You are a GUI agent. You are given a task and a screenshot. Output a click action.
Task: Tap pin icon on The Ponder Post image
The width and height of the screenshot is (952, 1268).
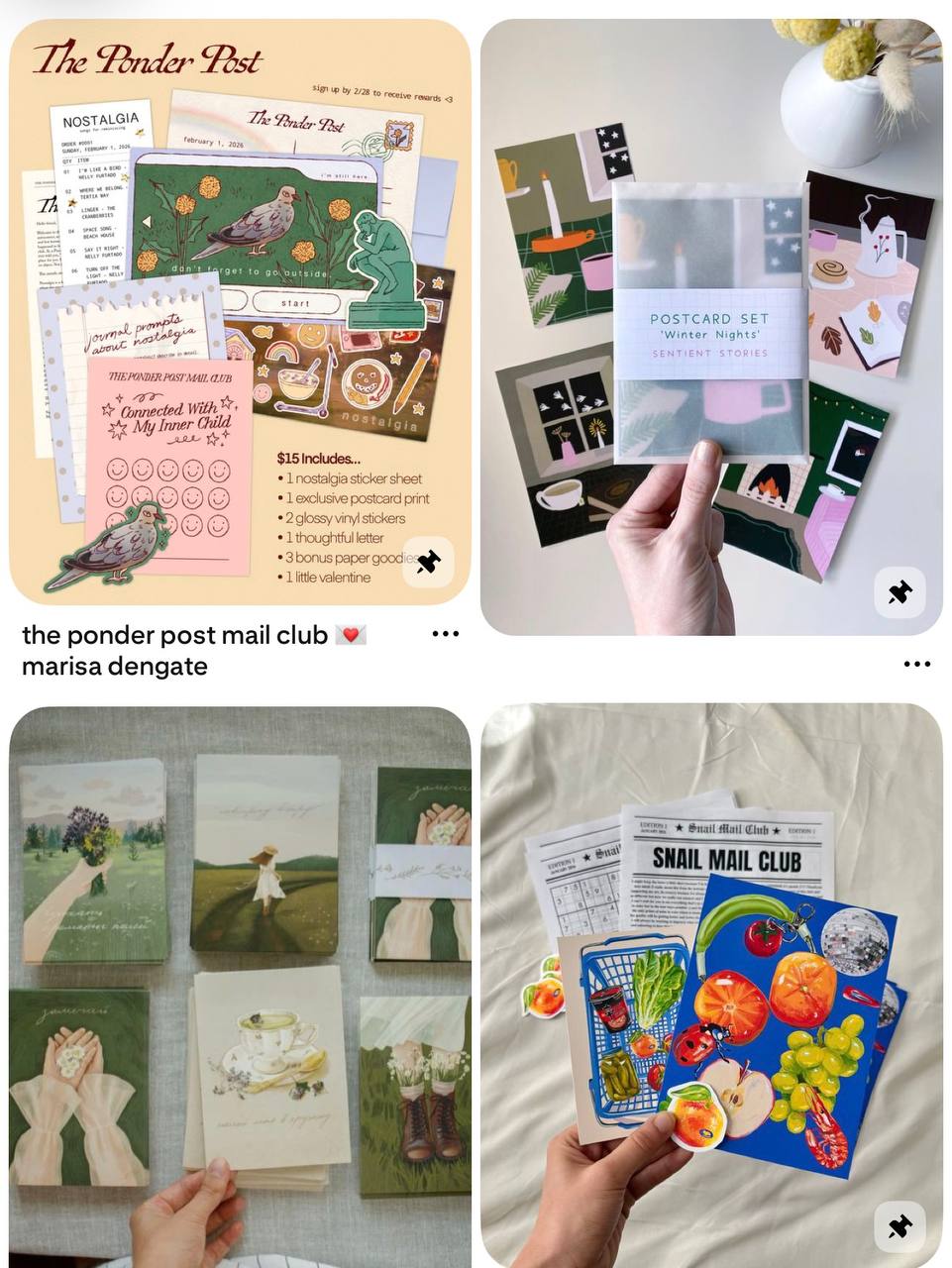[428, 563]
